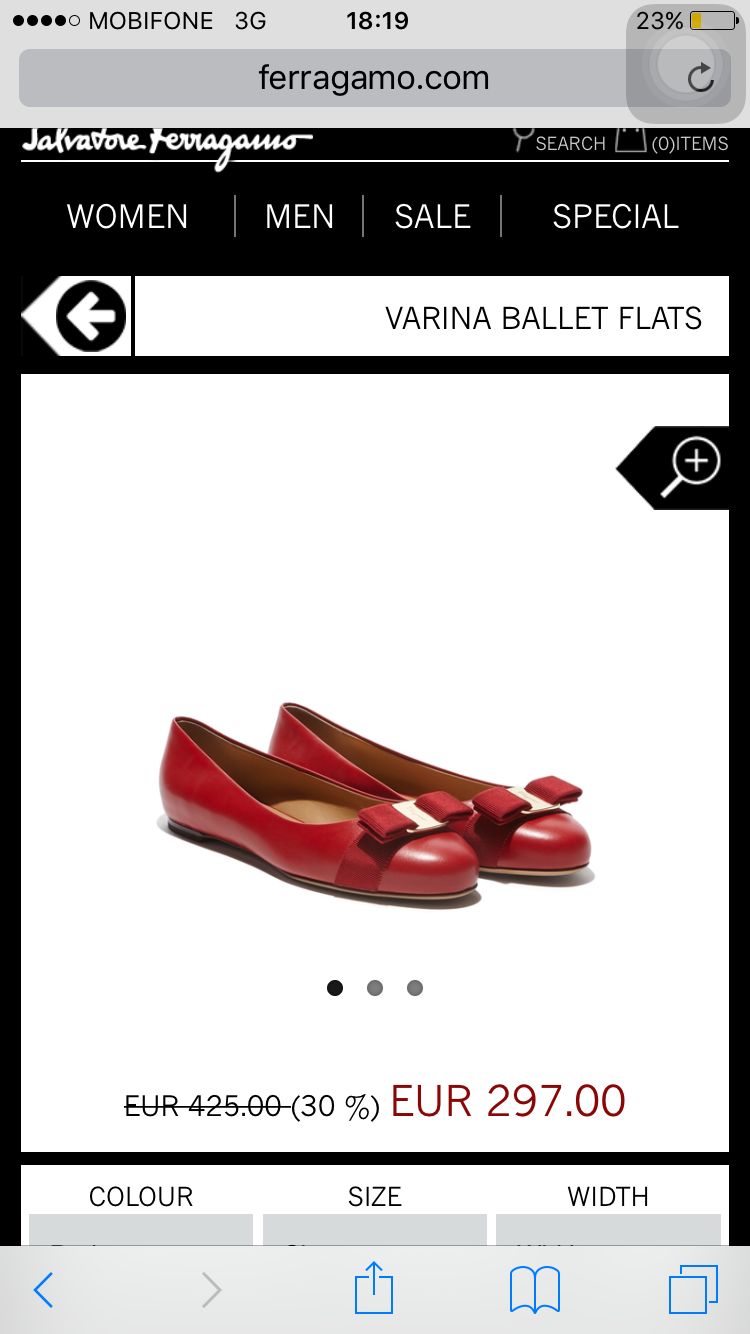Open site search
The height and width of the screenshot is (1334, 750).
click(558, 140)
